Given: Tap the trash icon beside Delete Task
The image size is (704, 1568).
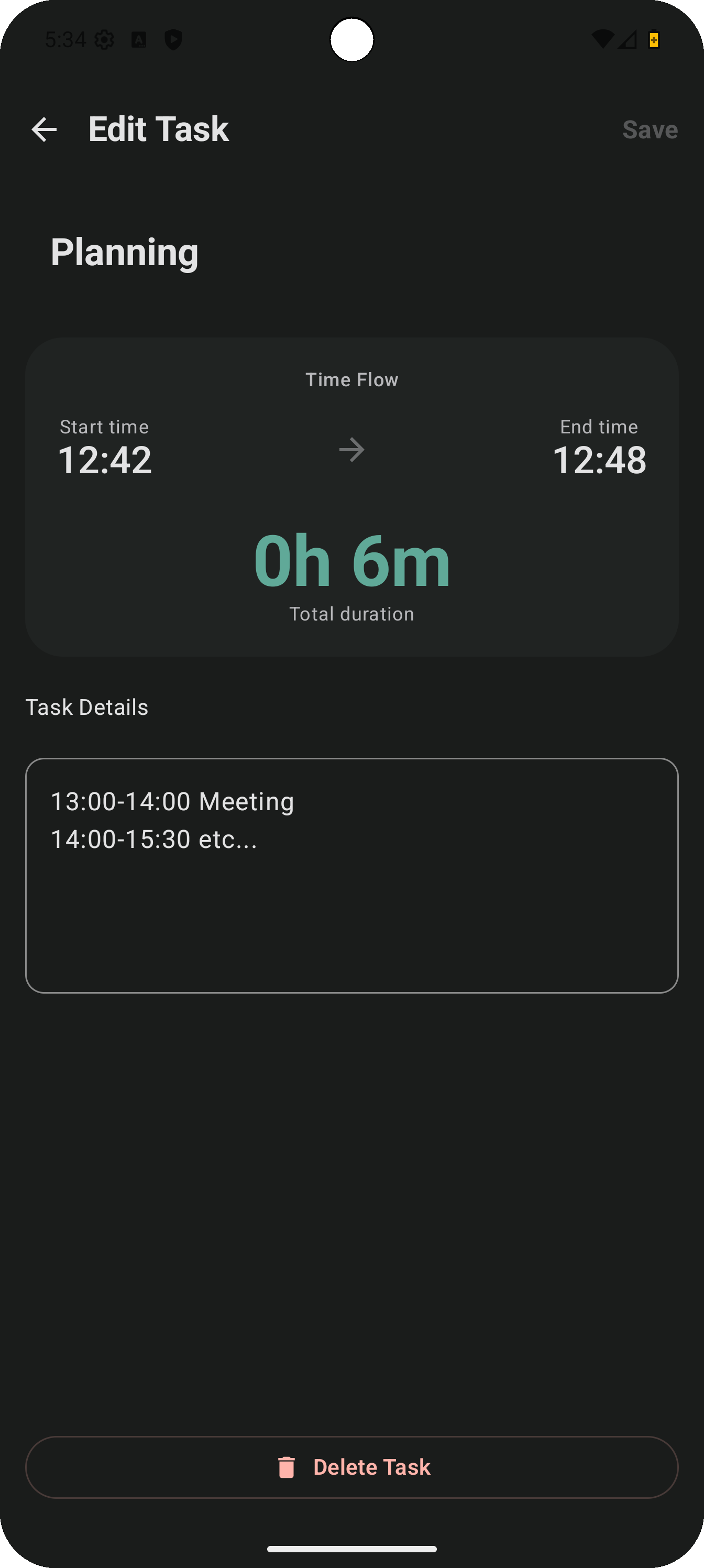Looking at the screenshot, I should click(x=286, y=1467).
